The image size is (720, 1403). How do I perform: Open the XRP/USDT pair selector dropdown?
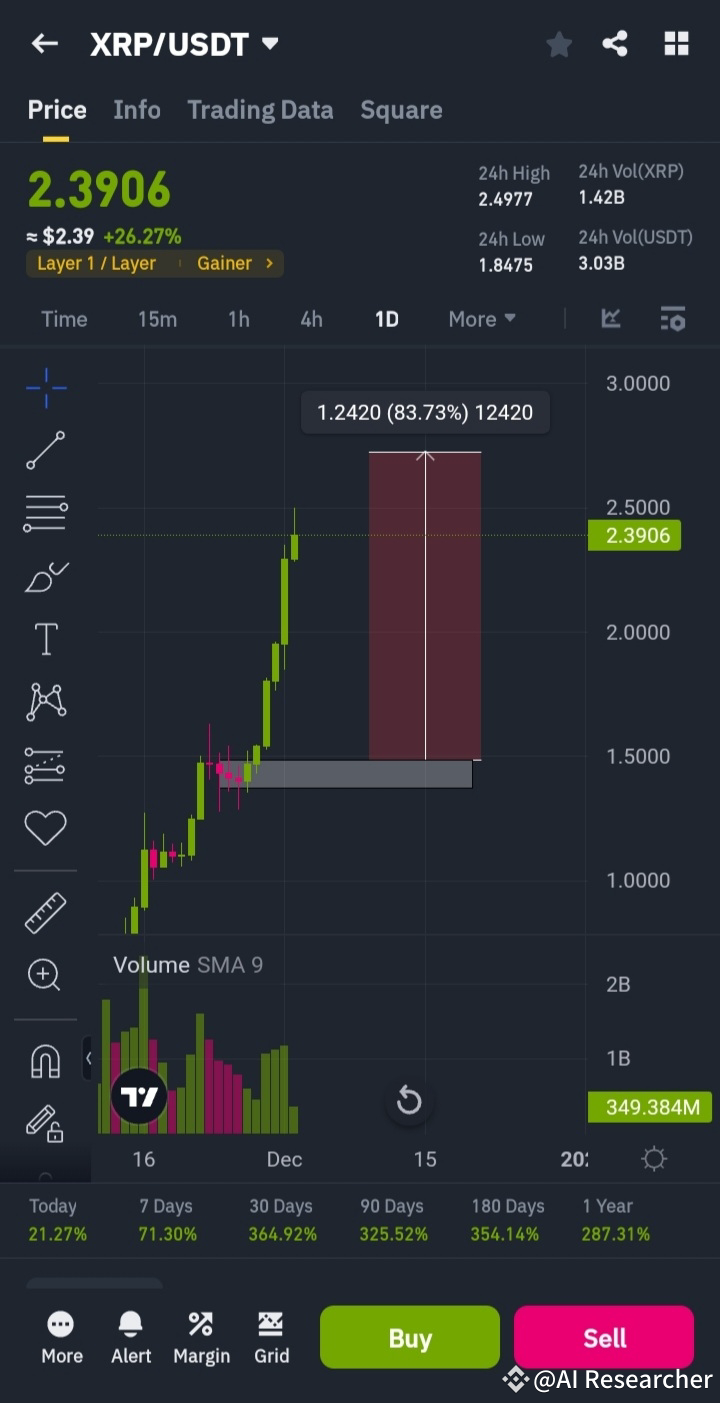pos(268,44)
